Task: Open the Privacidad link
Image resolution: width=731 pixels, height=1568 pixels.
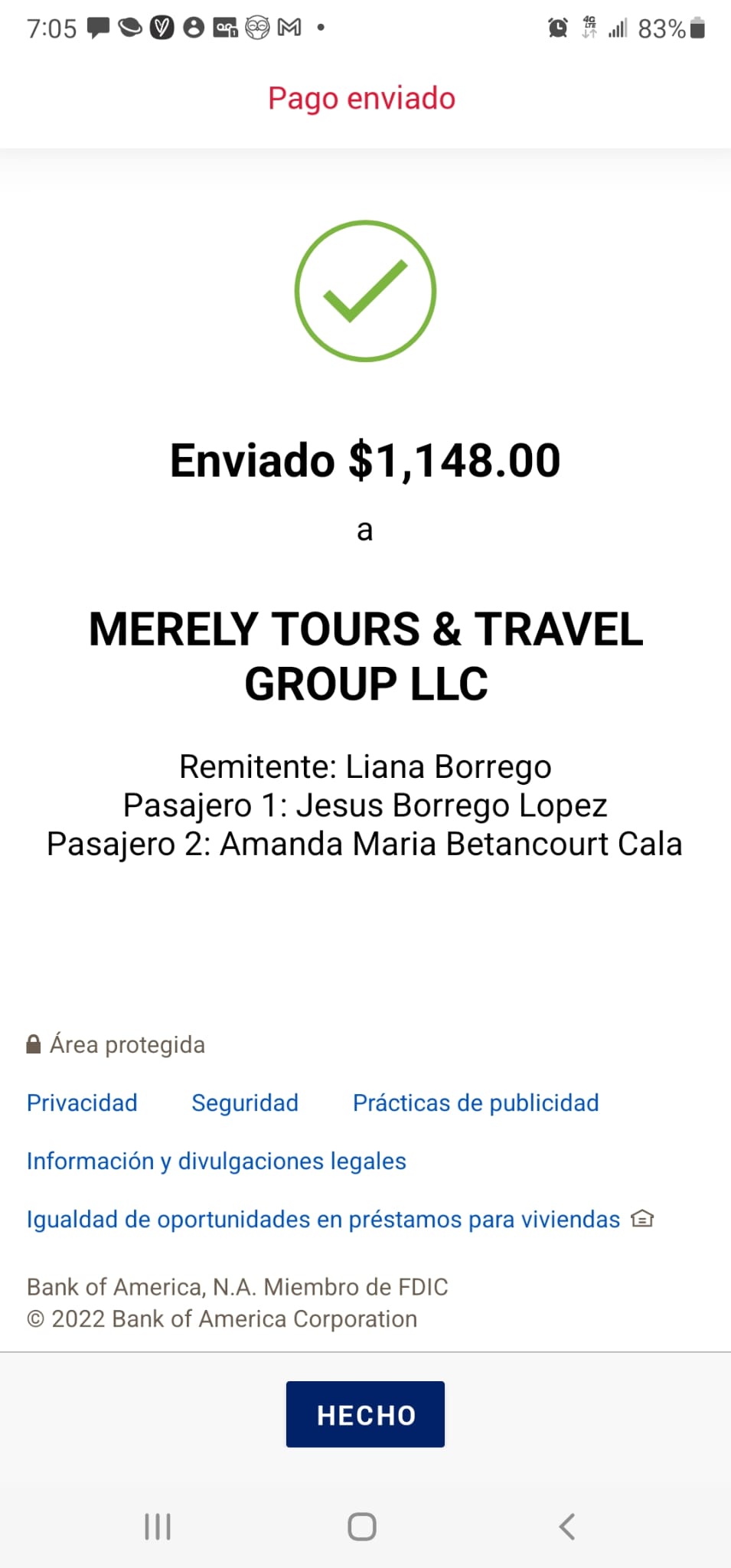Action: tap(82, 1102)
